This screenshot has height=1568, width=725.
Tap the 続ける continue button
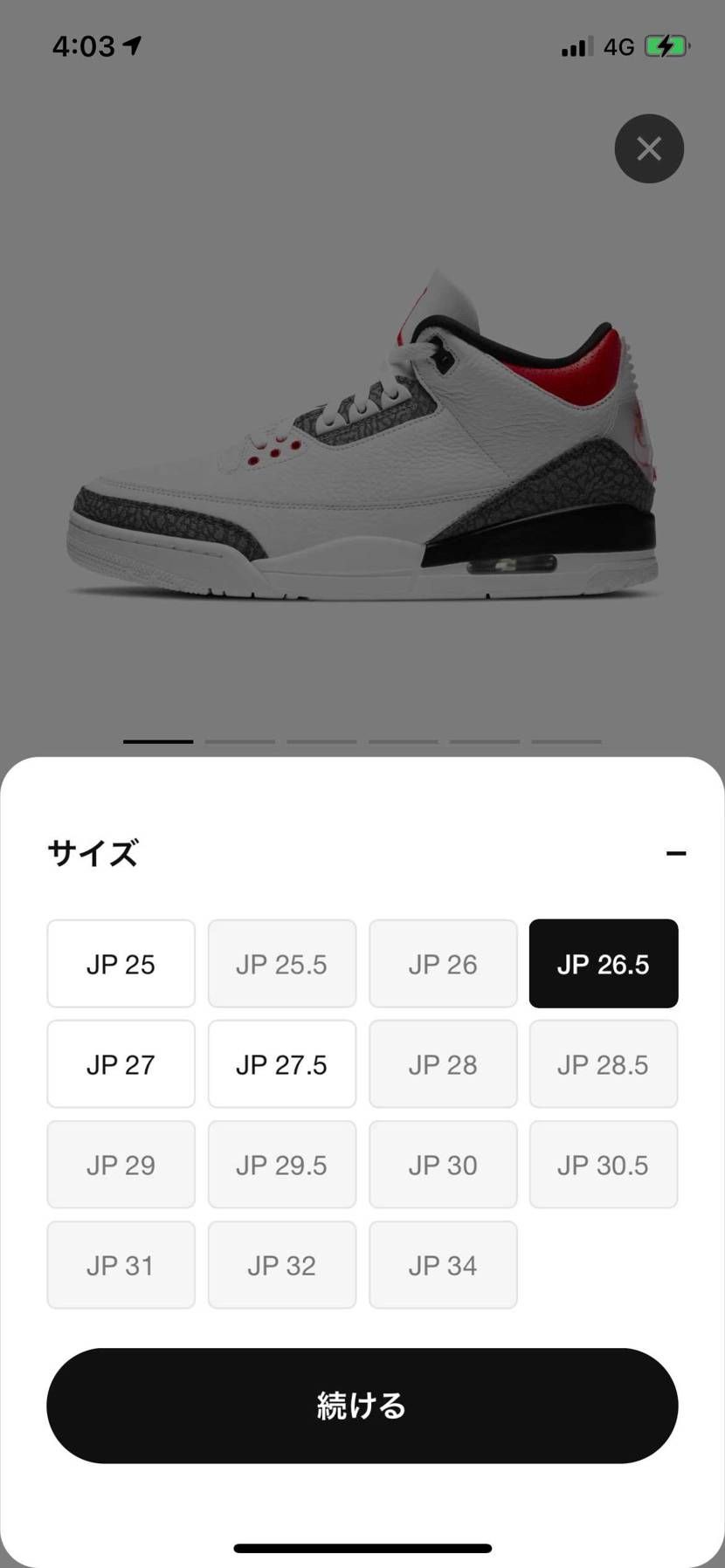[362, 1406]
